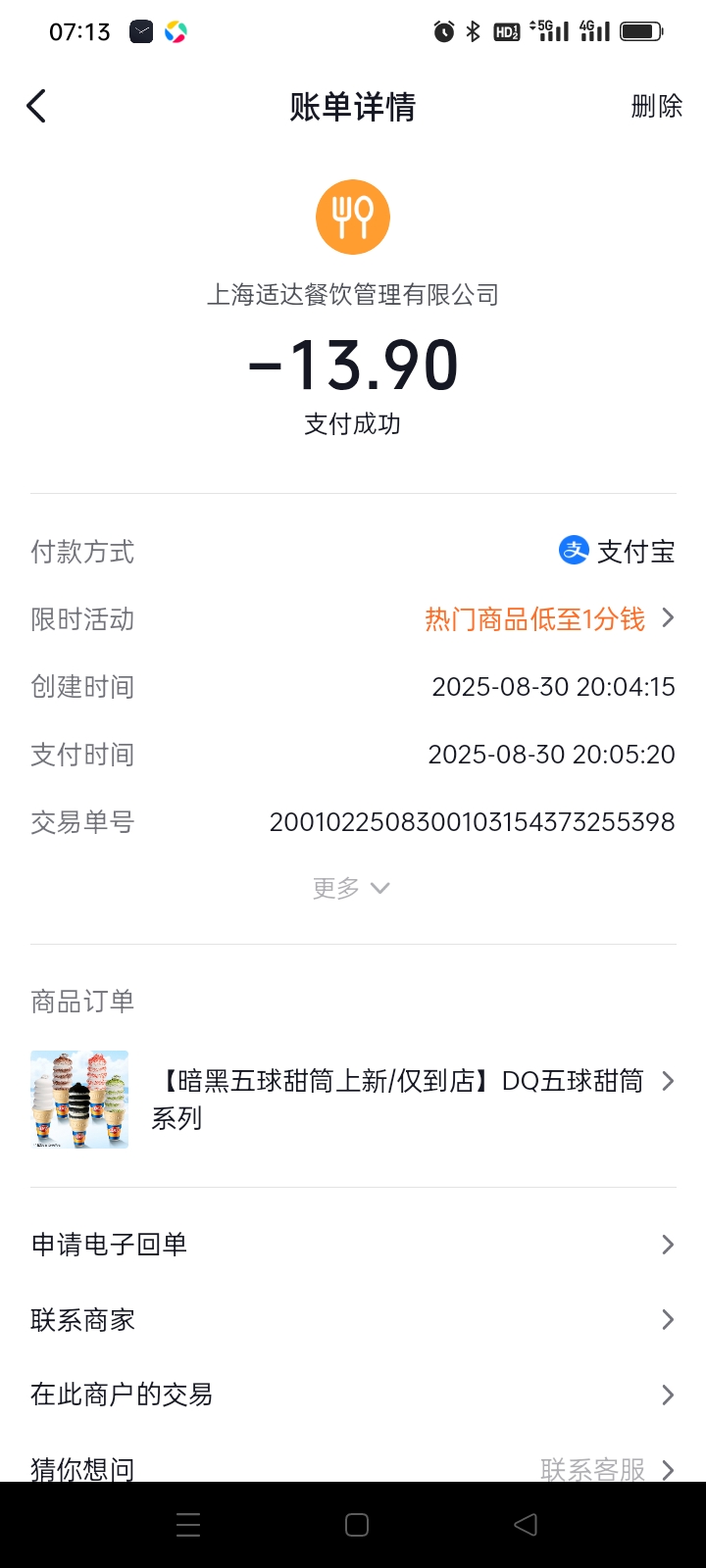Expand 更多 to show more transaction details
This screenshot has width=706, height=1568.
click(x=351, y=888)
